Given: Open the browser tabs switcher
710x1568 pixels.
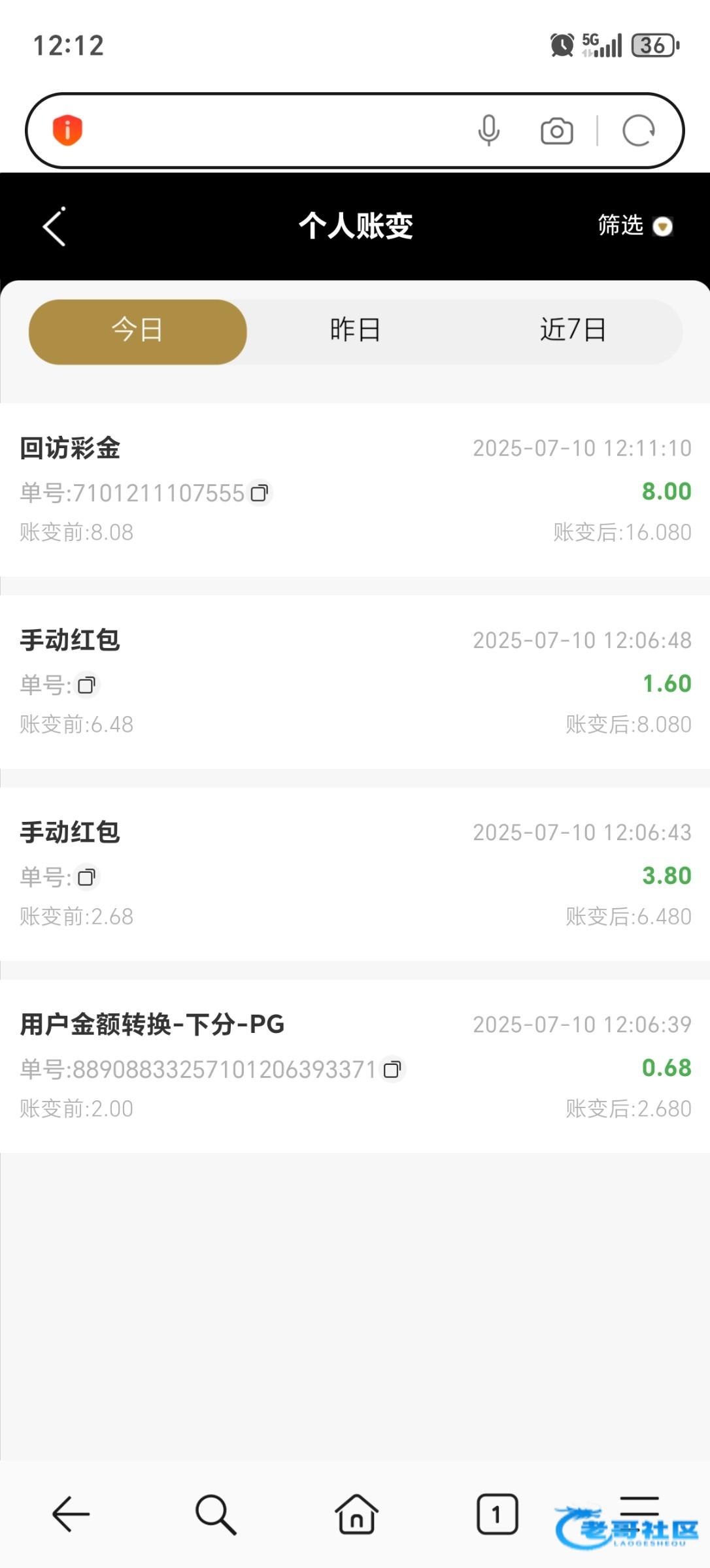Looking at the screenshot, I should [497, 1514].
